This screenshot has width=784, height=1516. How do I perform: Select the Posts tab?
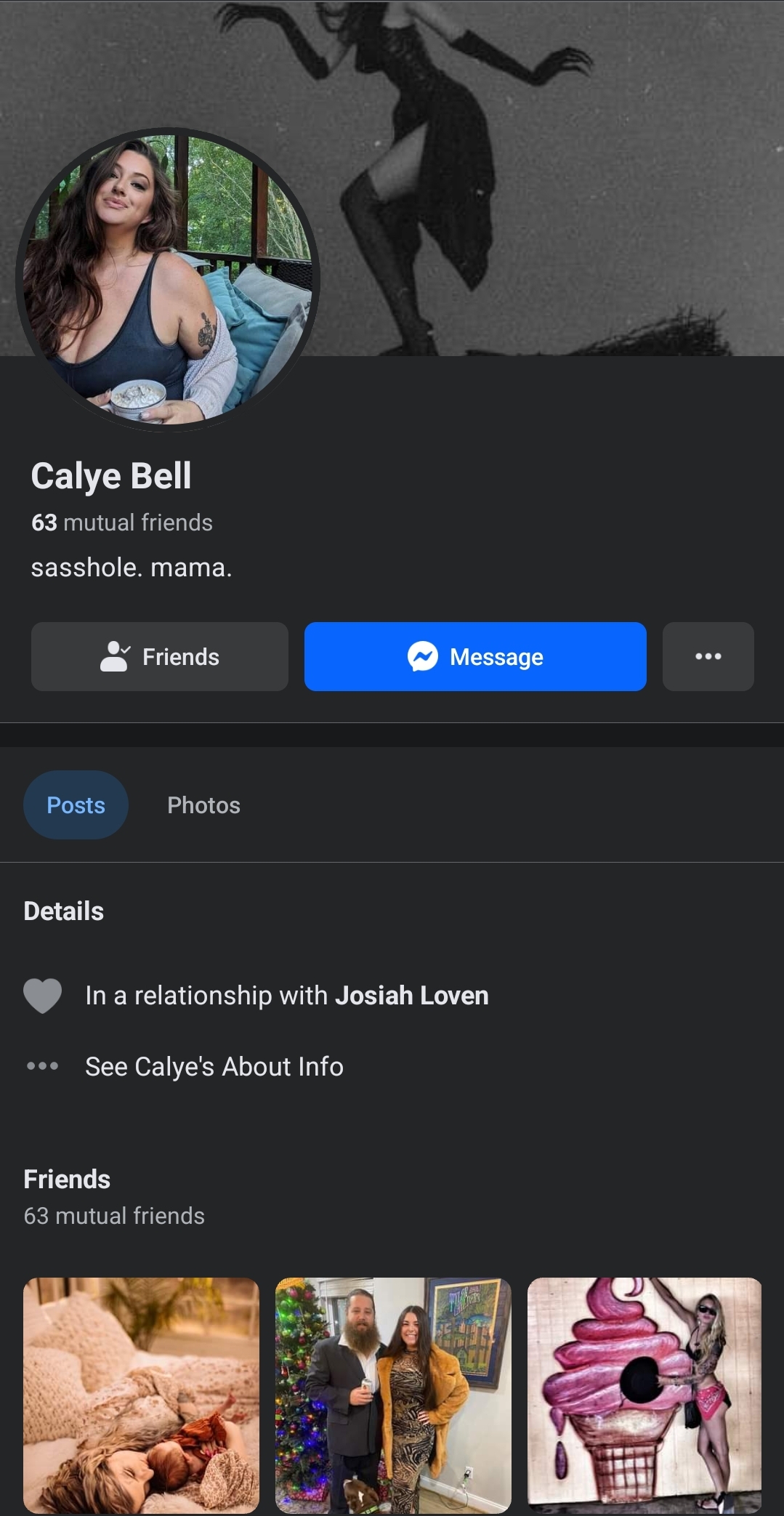(x=76, y=805)
